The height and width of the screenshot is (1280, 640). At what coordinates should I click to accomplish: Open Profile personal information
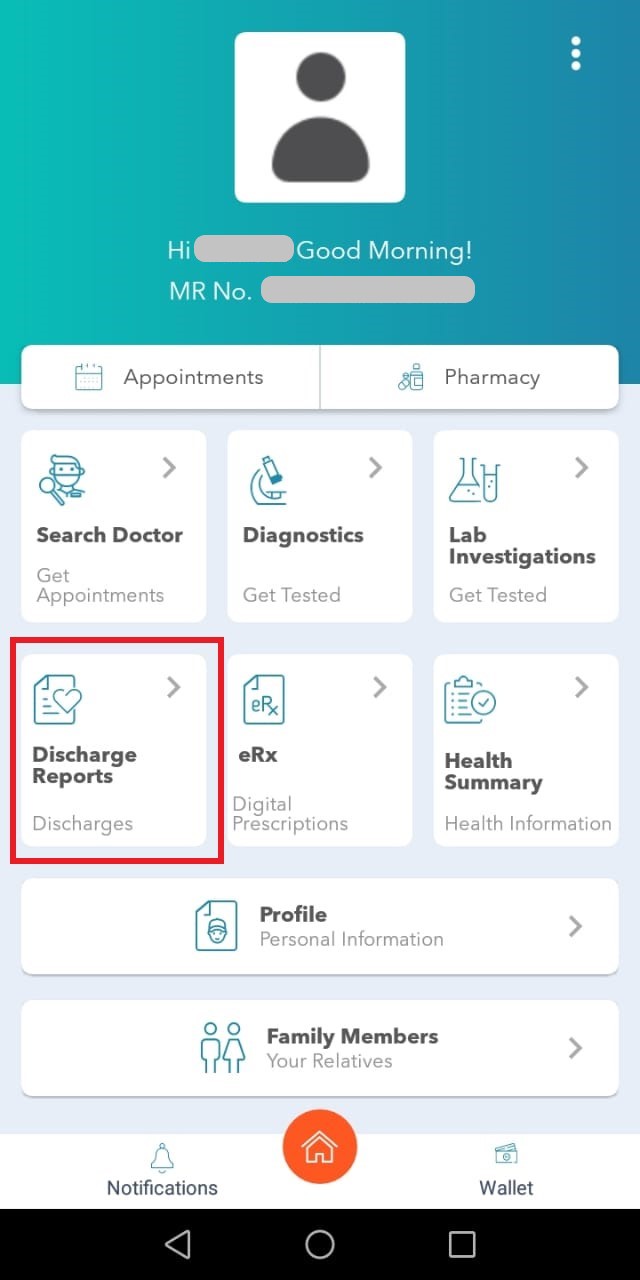coord(320,926)
